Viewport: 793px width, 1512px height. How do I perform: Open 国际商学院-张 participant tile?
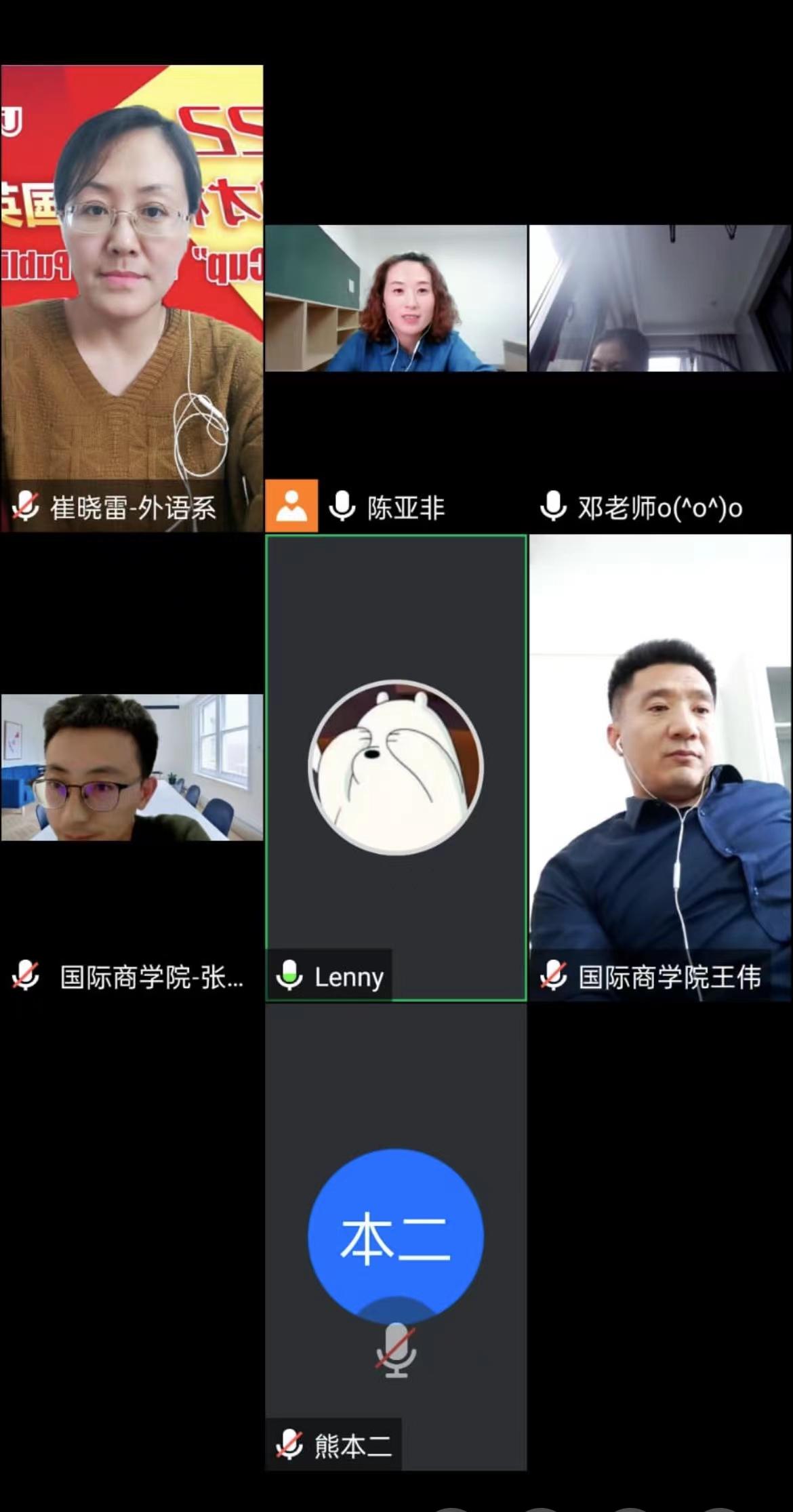coord(131,767)
